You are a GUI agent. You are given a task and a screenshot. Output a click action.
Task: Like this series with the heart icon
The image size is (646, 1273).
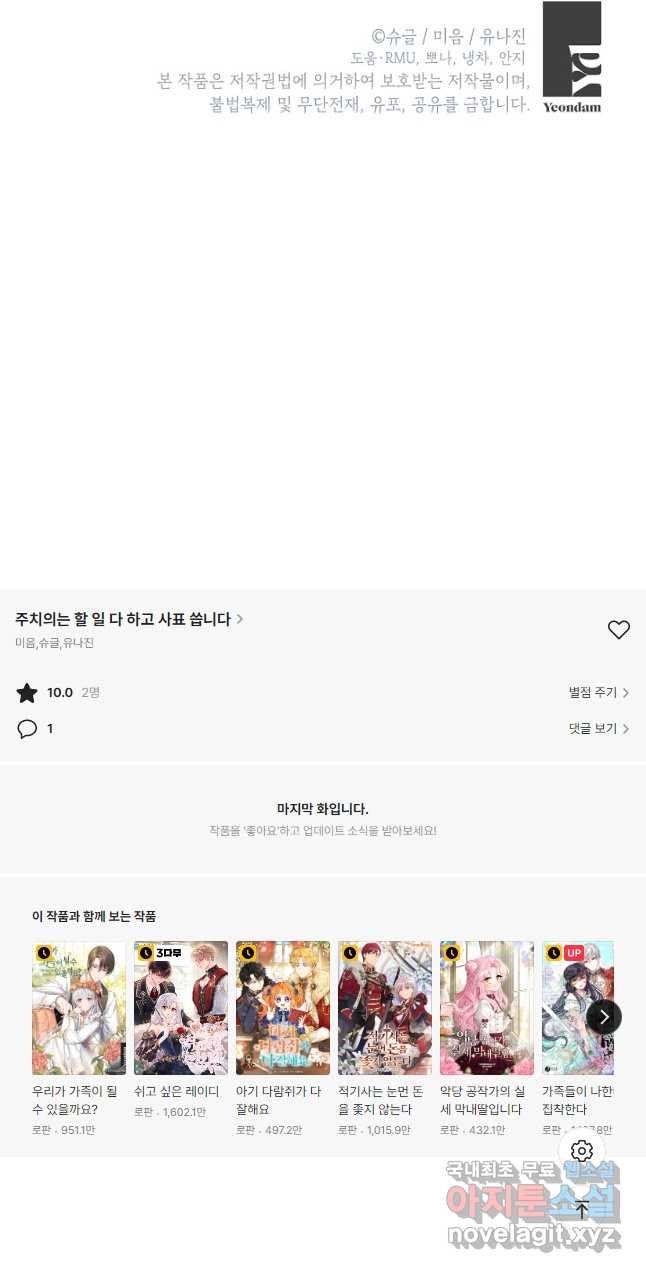619,630
